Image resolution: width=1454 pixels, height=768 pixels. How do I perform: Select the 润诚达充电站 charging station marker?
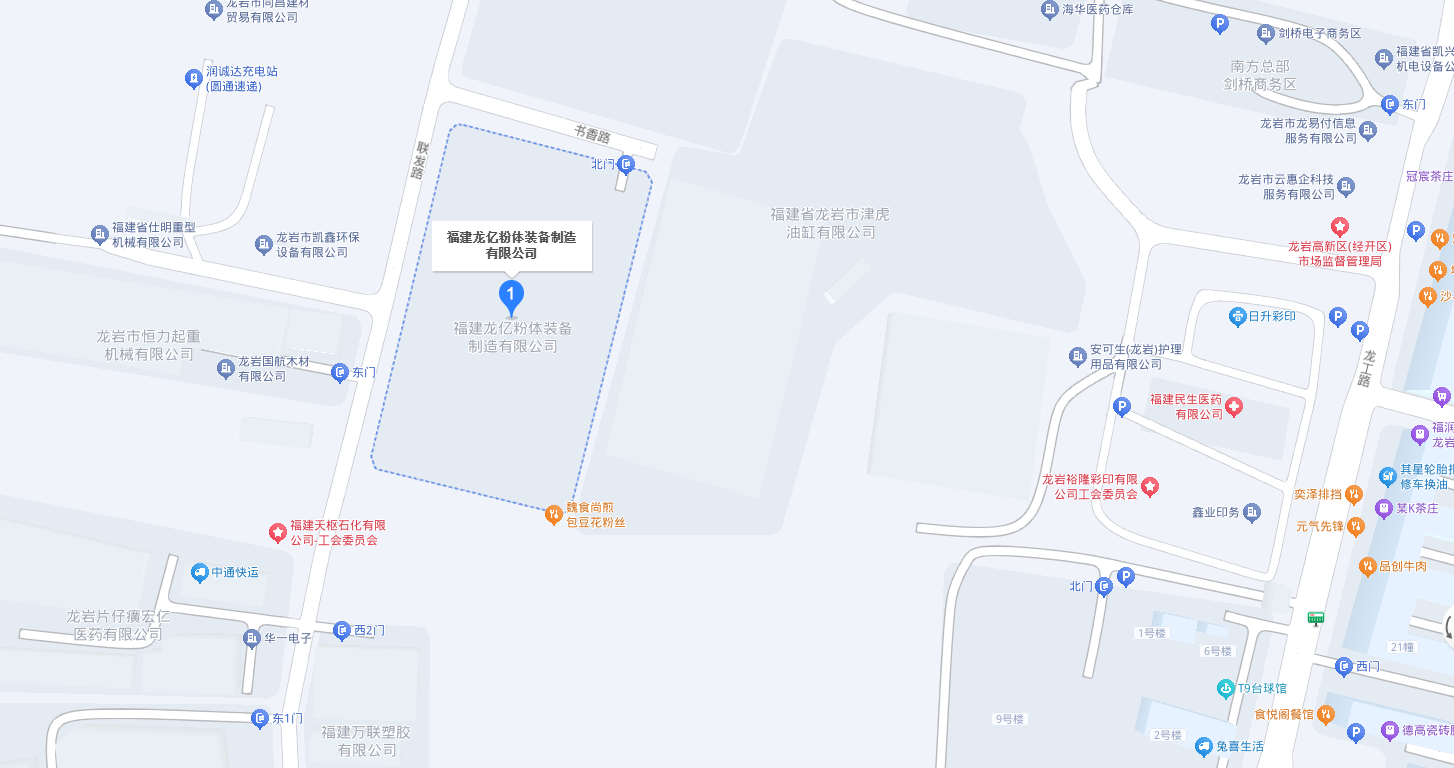click(x=194, y=78)
